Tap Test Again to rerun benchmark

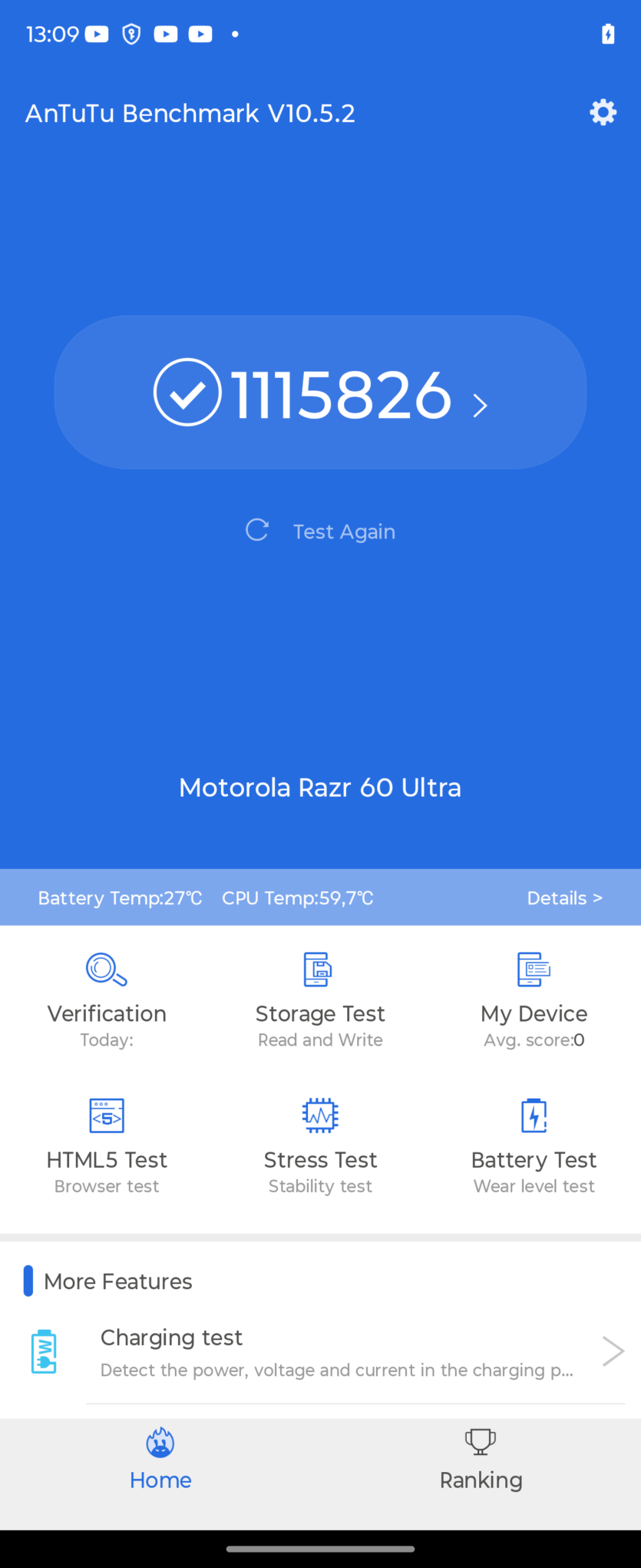(321, 531)
